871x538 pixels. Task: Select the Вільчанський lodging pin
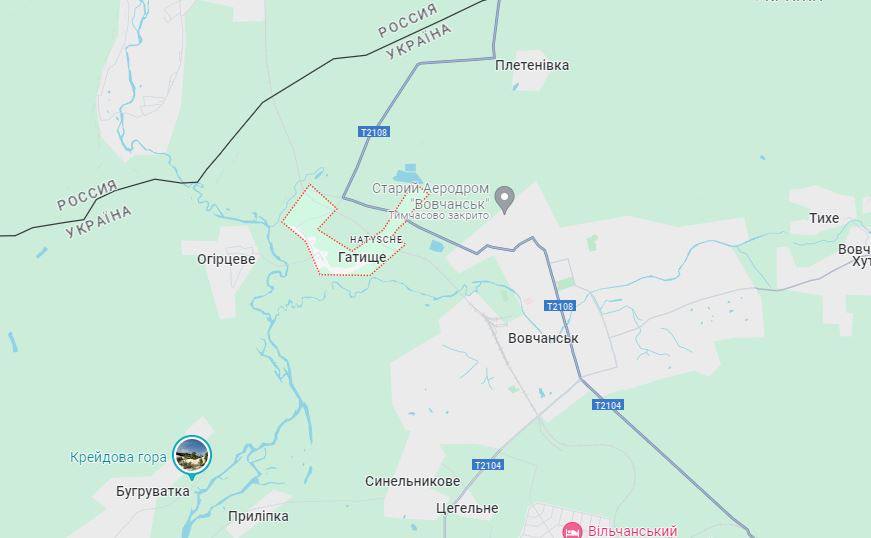572,530
